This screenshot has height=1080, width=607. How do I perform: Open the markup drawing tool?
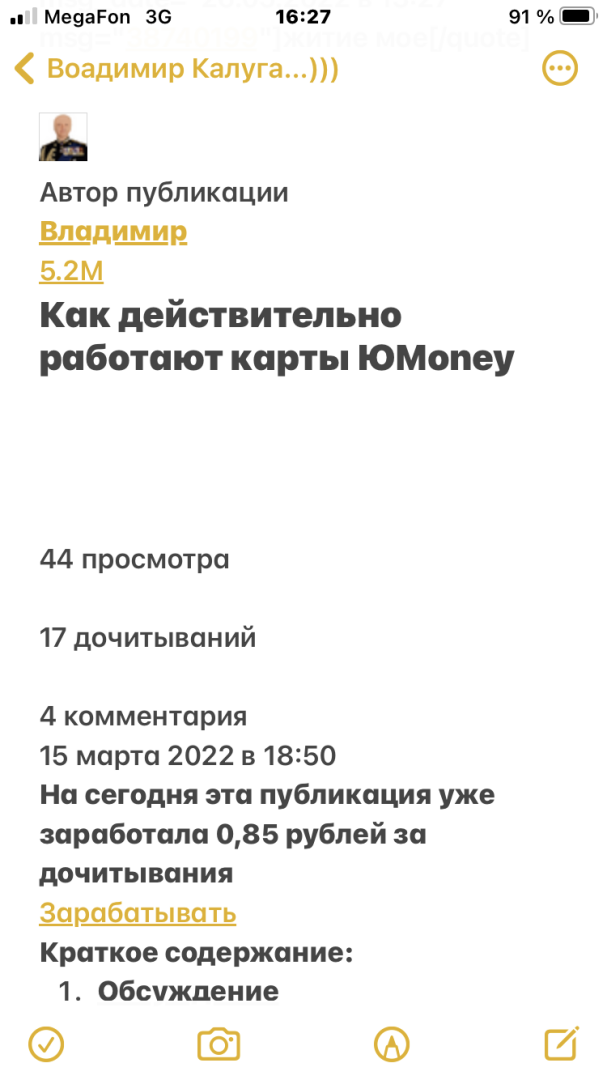(391, 1044)
